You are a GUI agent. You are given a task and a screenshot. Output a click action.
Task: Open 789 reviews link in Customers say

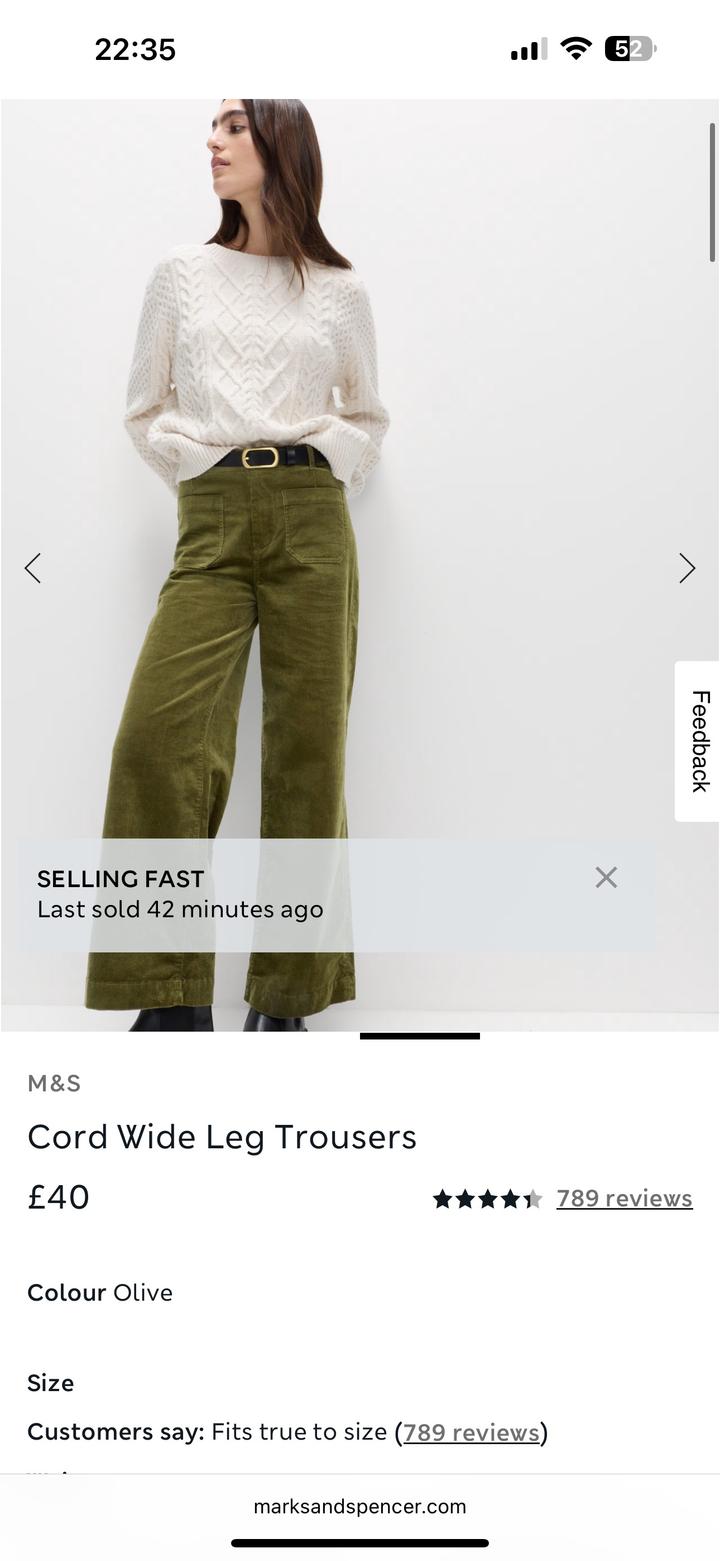pos(471,1432)
